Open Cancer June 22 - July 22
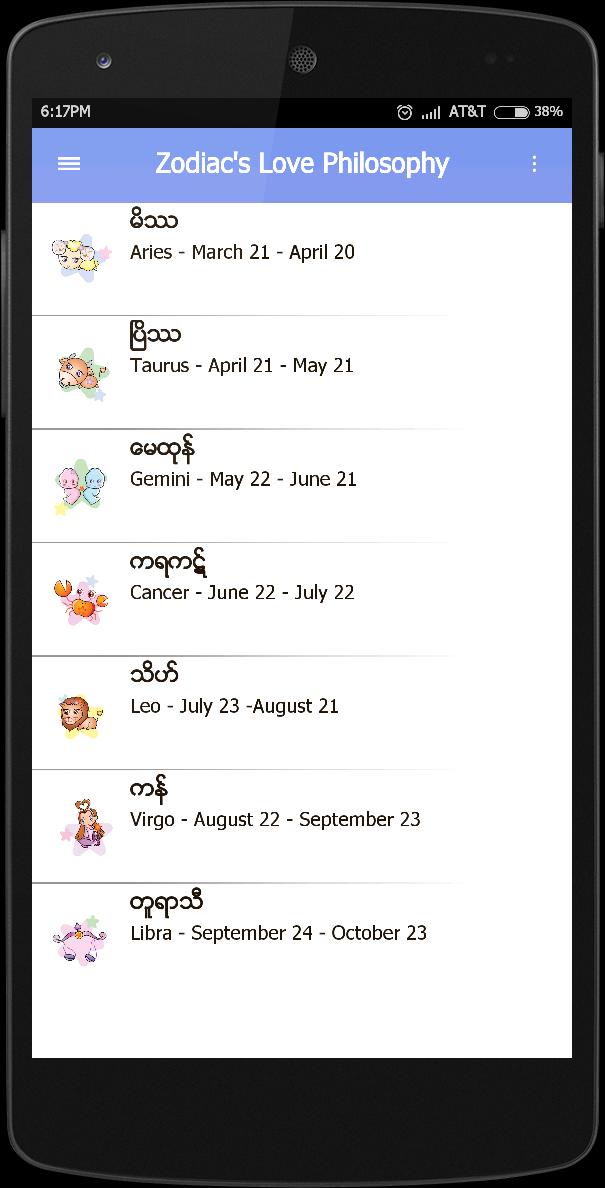Image resolution: width=605 pixels, height=1188 pixels. click(x=242, y=593)
